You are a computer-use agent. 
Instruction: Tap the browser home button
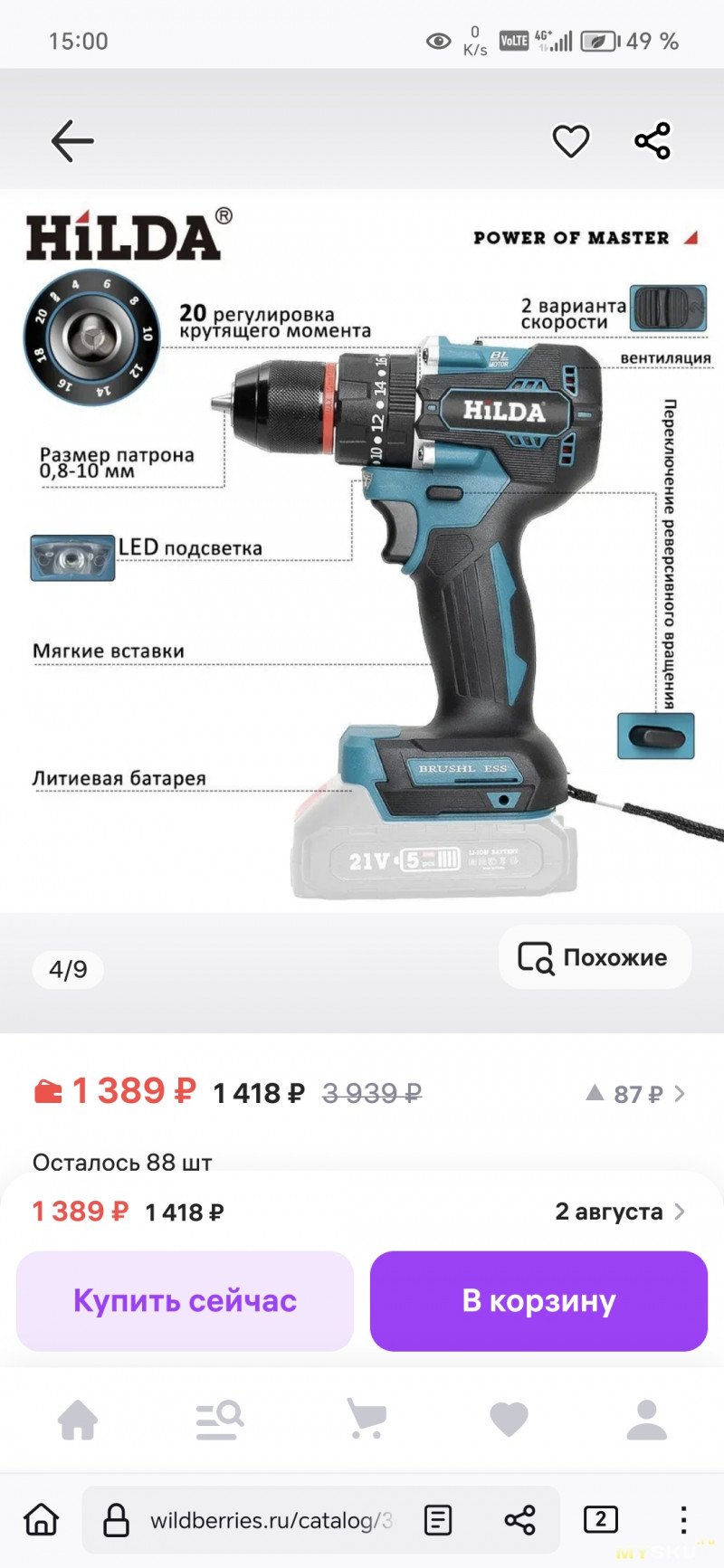coord(42,1520)
